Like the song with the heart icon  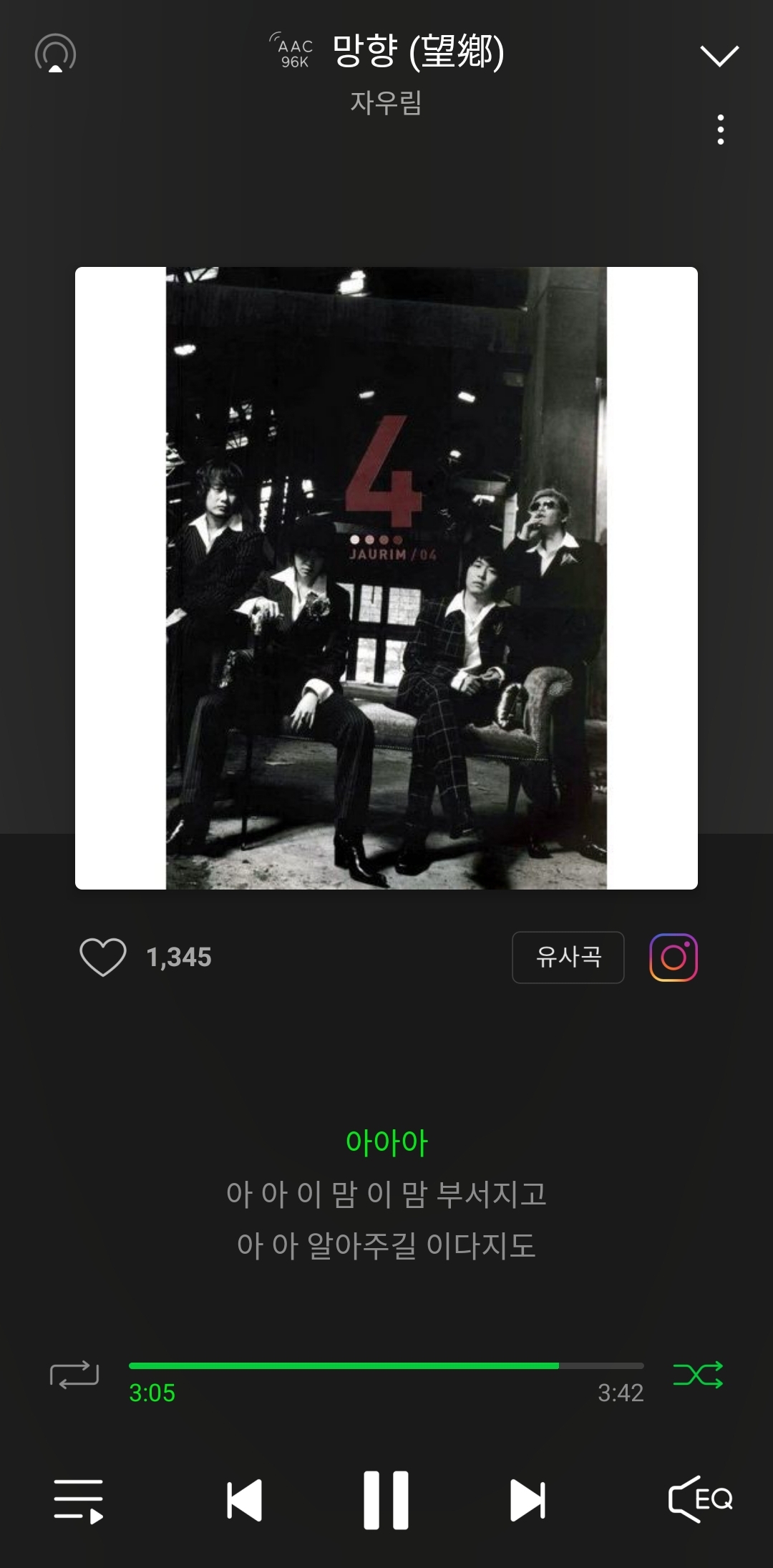pyautogui.click(x=103, y=957)
